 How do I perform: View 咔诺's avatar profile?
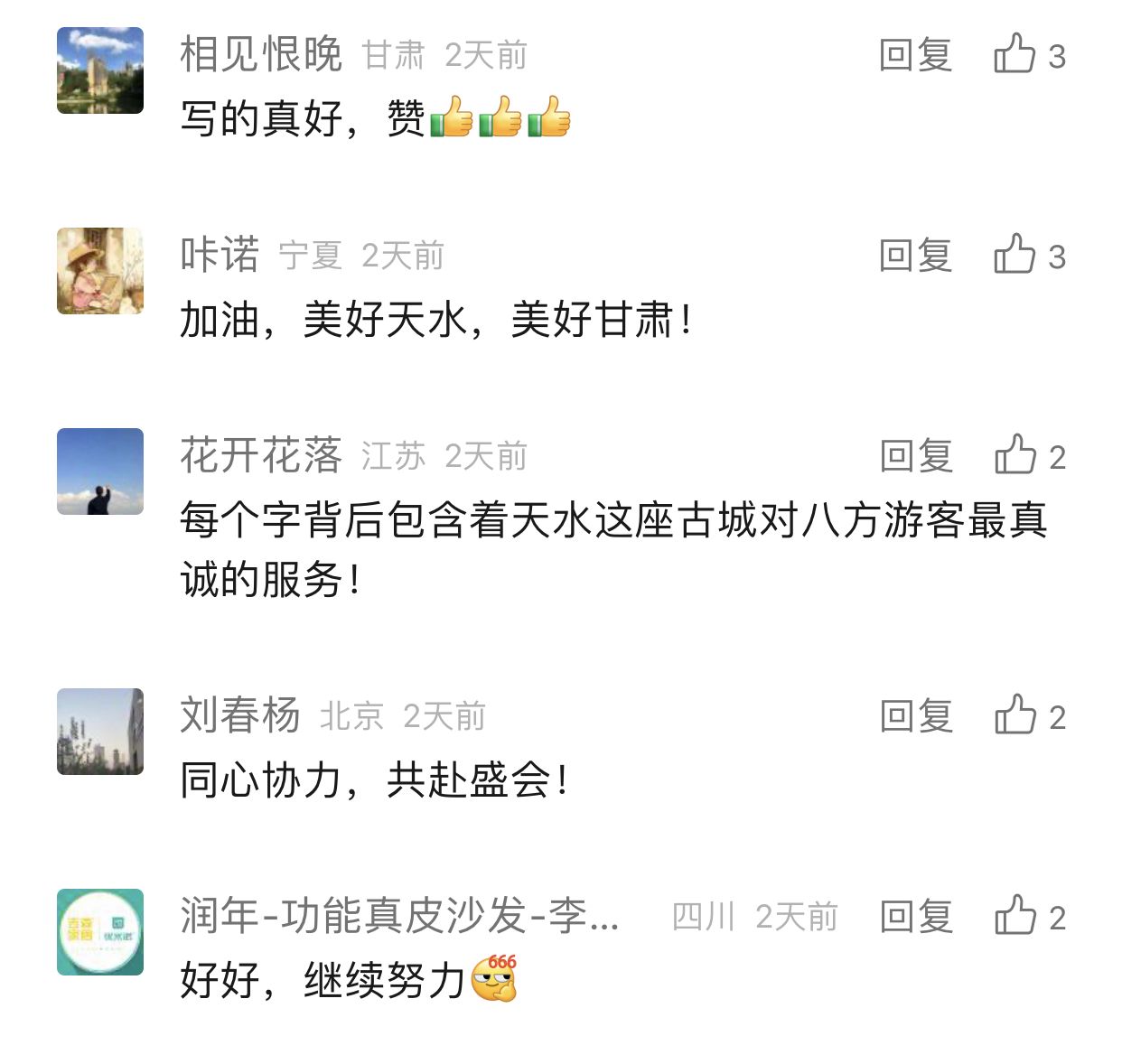pyautogui.click(x=100, y=271)
